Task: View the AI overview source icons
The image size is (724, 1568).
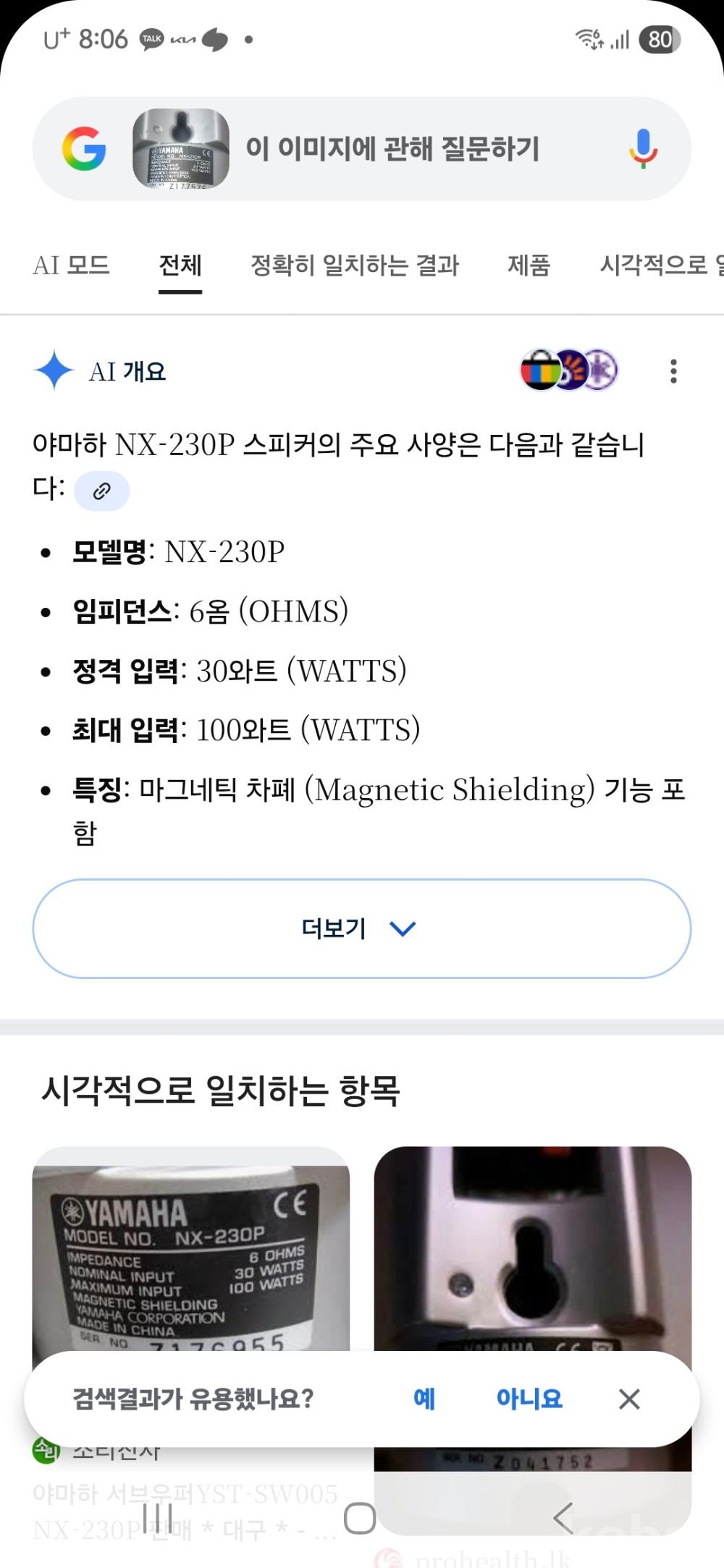Action: (569, 370)
